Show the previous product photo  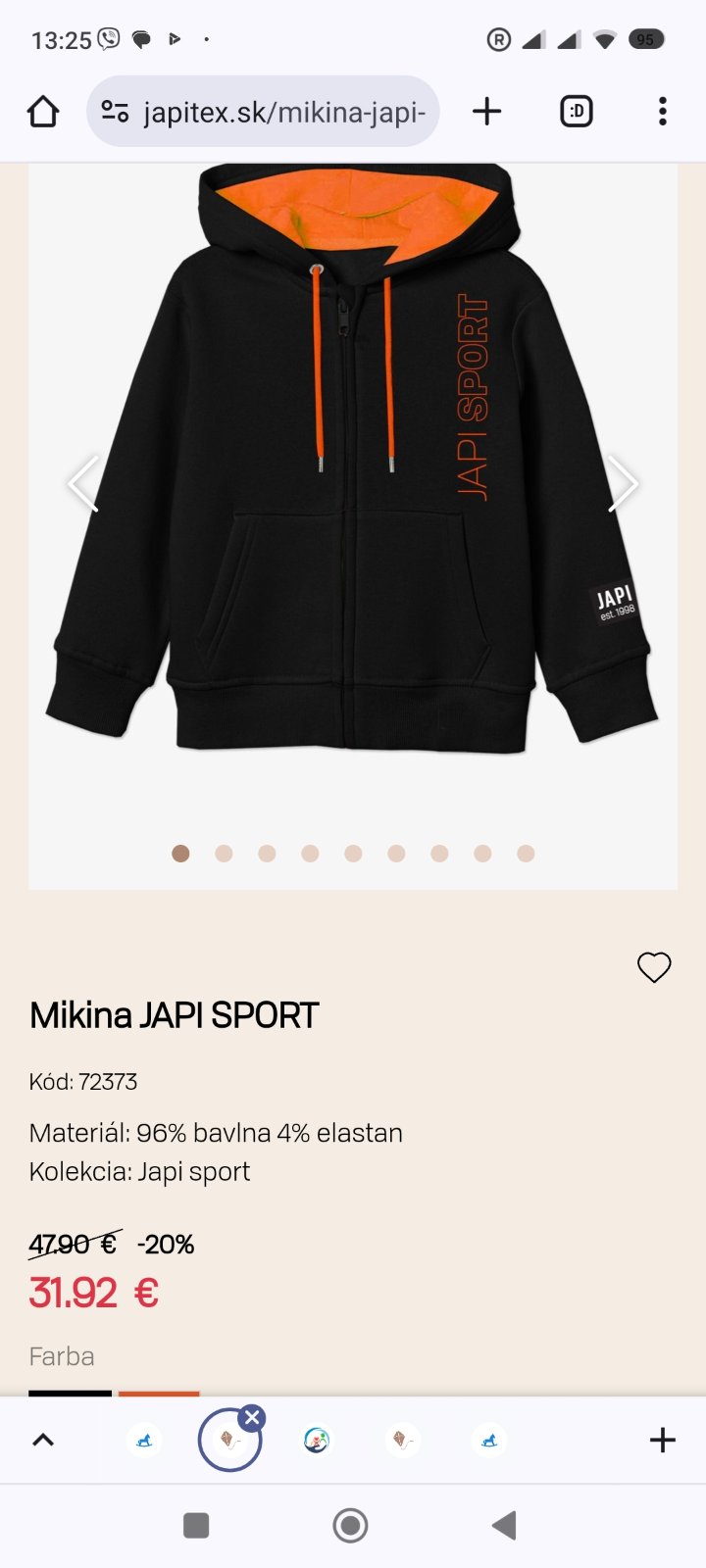83,483
